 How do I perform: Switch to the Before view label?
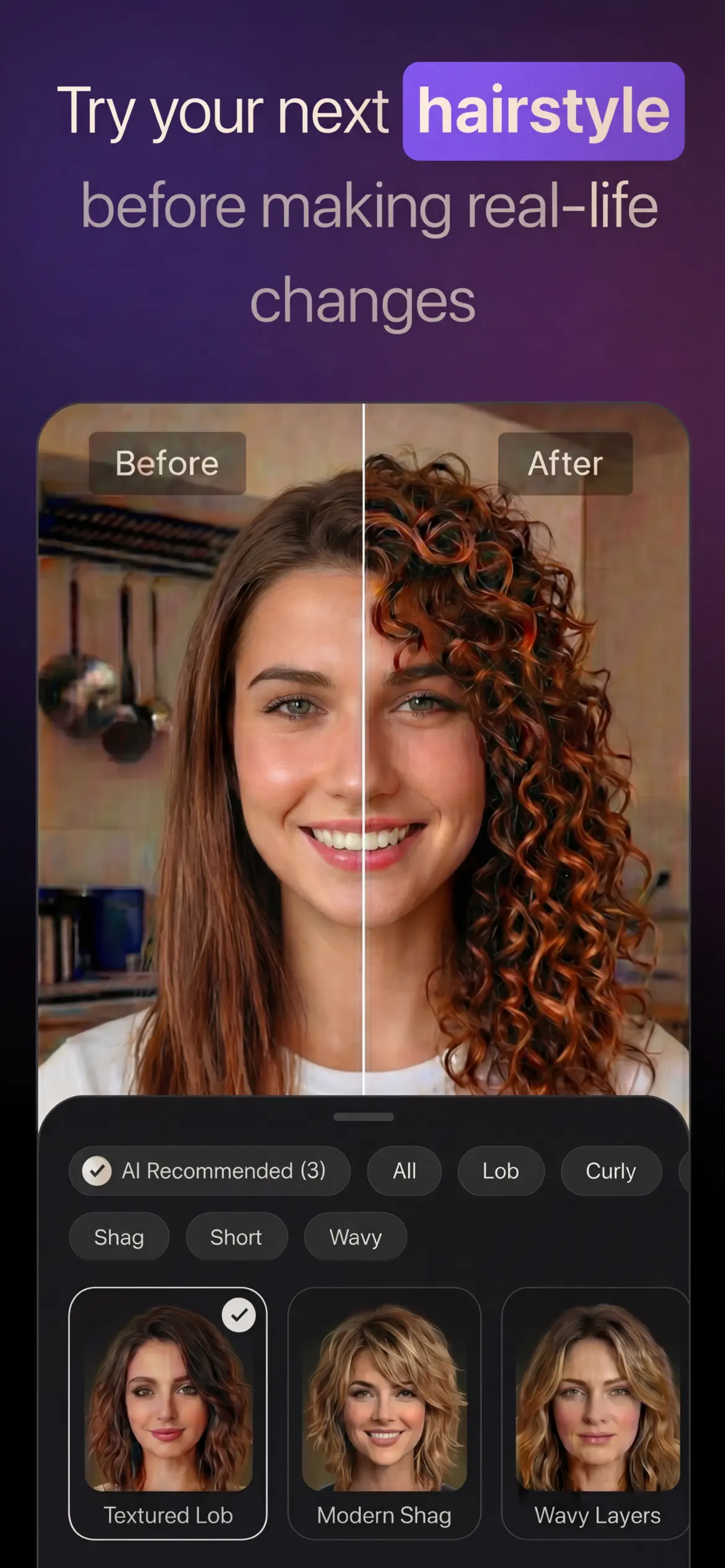pyautogui.click(x=168, y=463)
